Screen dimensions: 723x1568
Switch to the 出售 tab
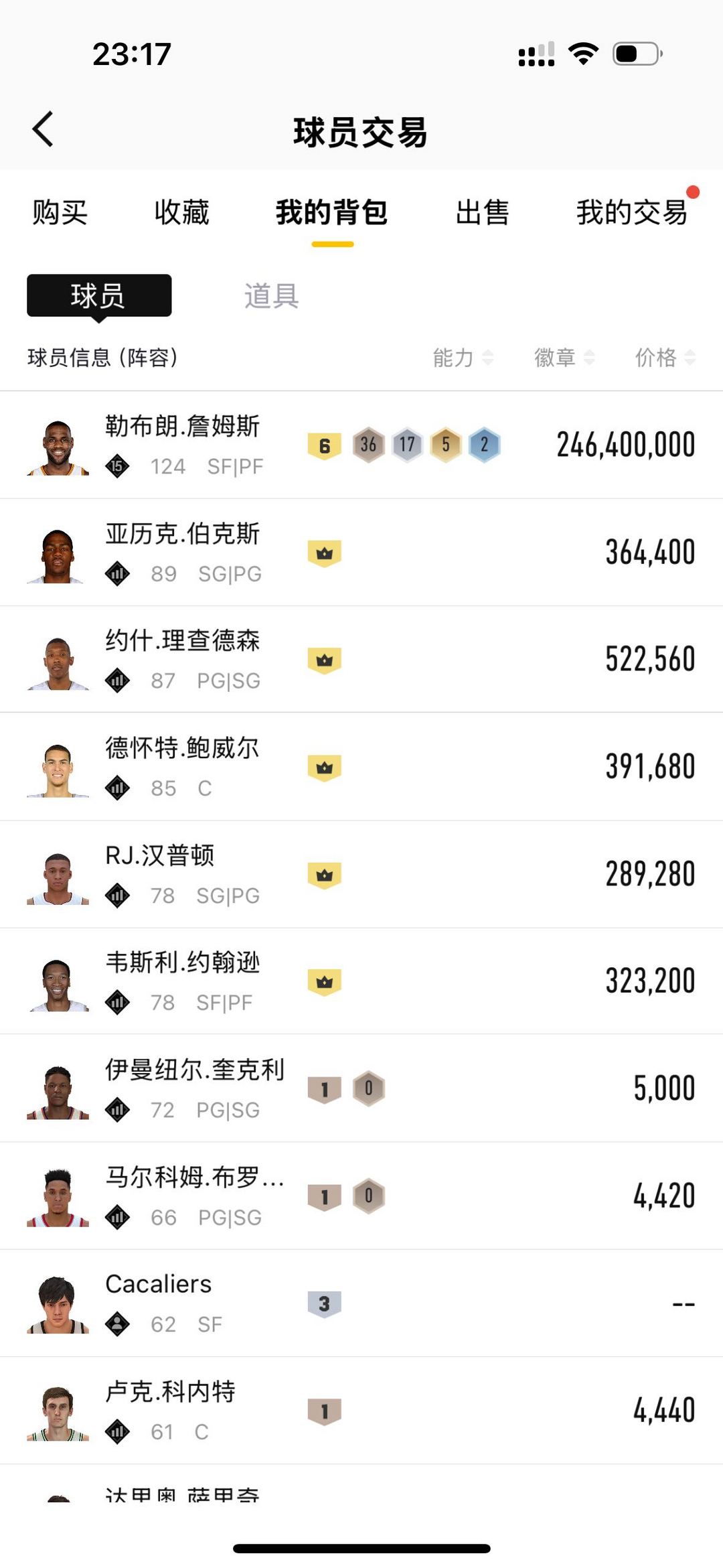[x=482, y=213]
